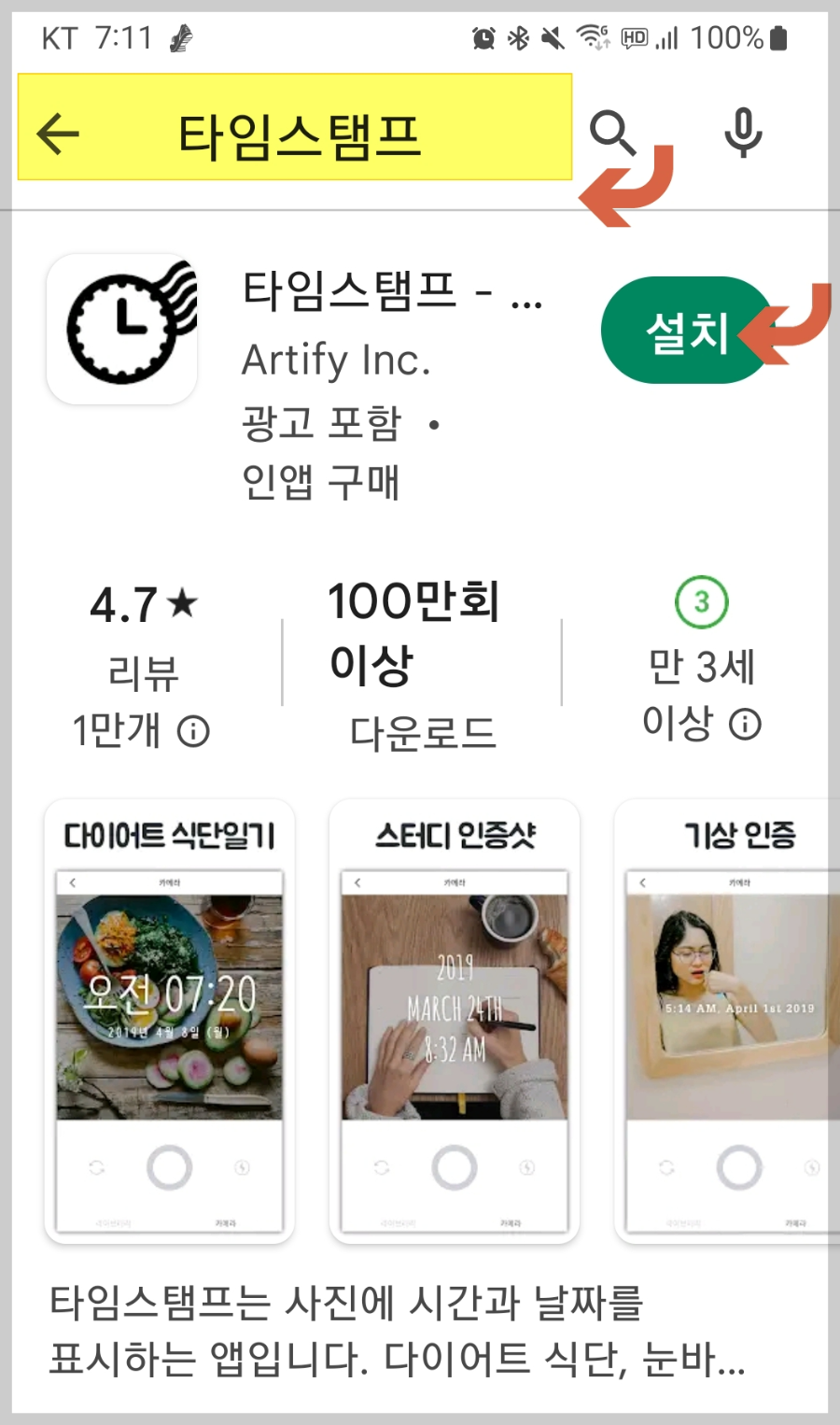The image size is (840, 1425).
Task: Tap the back arrow to return
Action: [x=56, y=133]
